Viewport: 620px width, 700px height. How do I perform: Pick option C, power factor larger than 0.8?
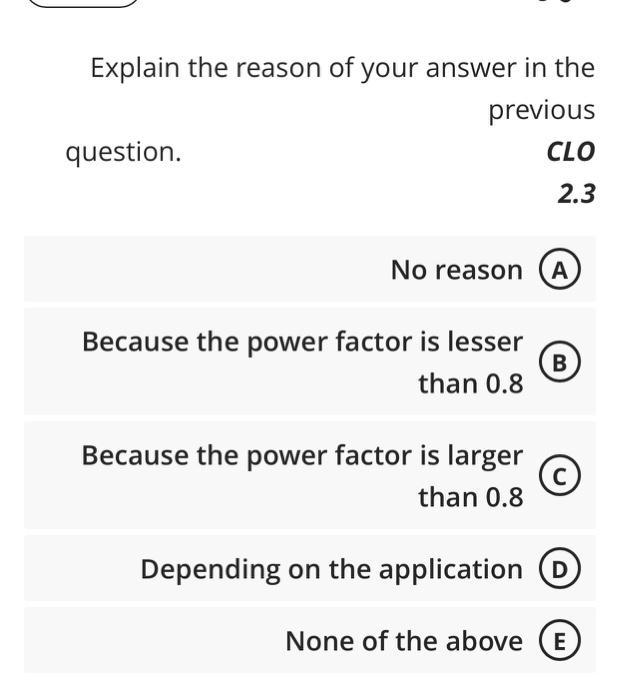point(560,476)
